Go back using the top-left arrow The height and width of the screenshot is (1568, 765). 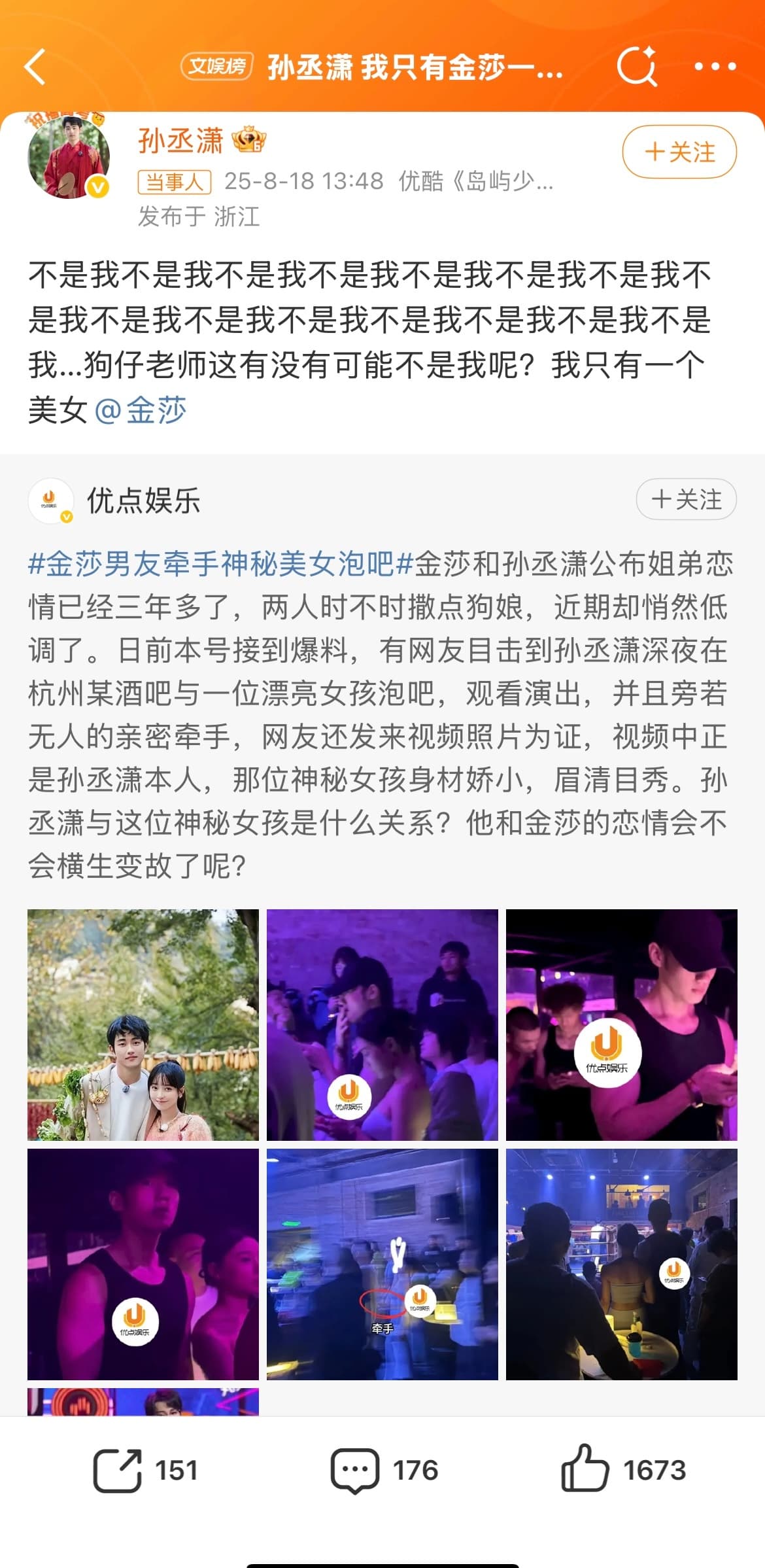tap(35, 67)
